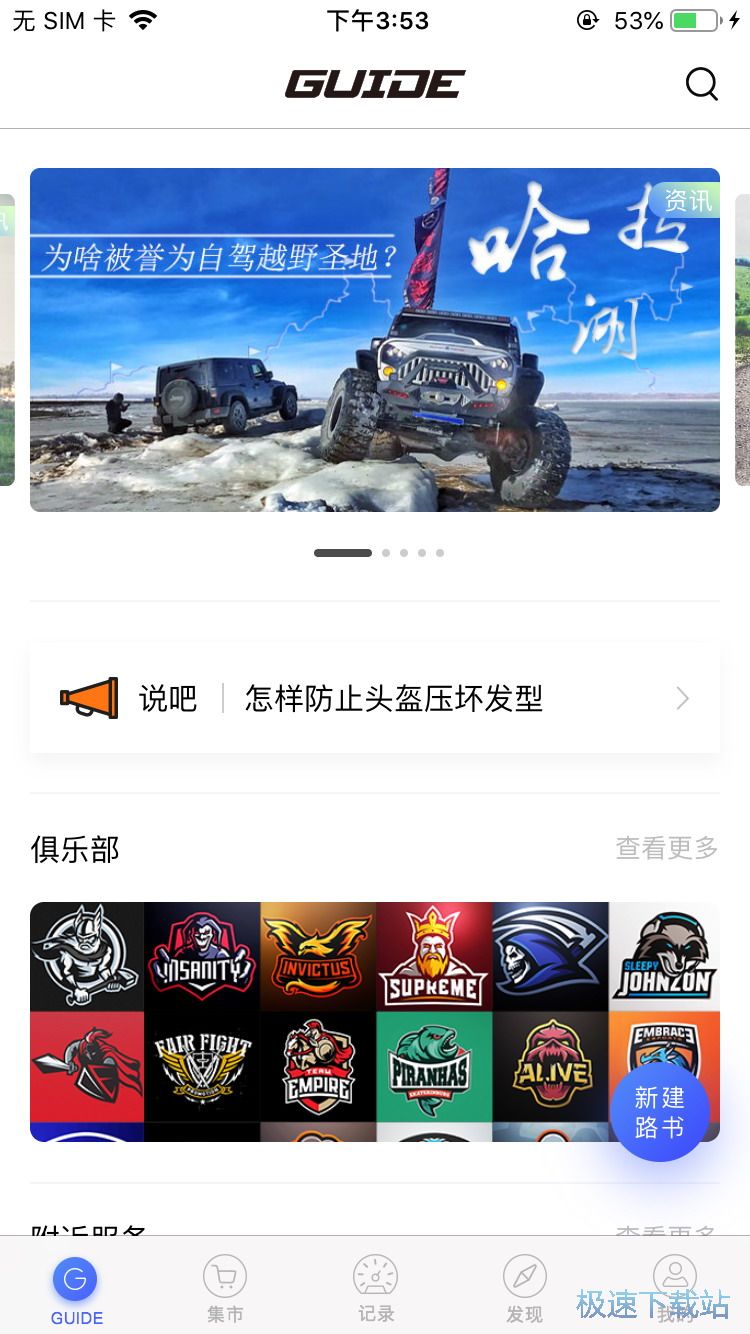Click the 资讯 label on the banner
This screenshot has width=750, height=1334.
(x=689, y=200)
